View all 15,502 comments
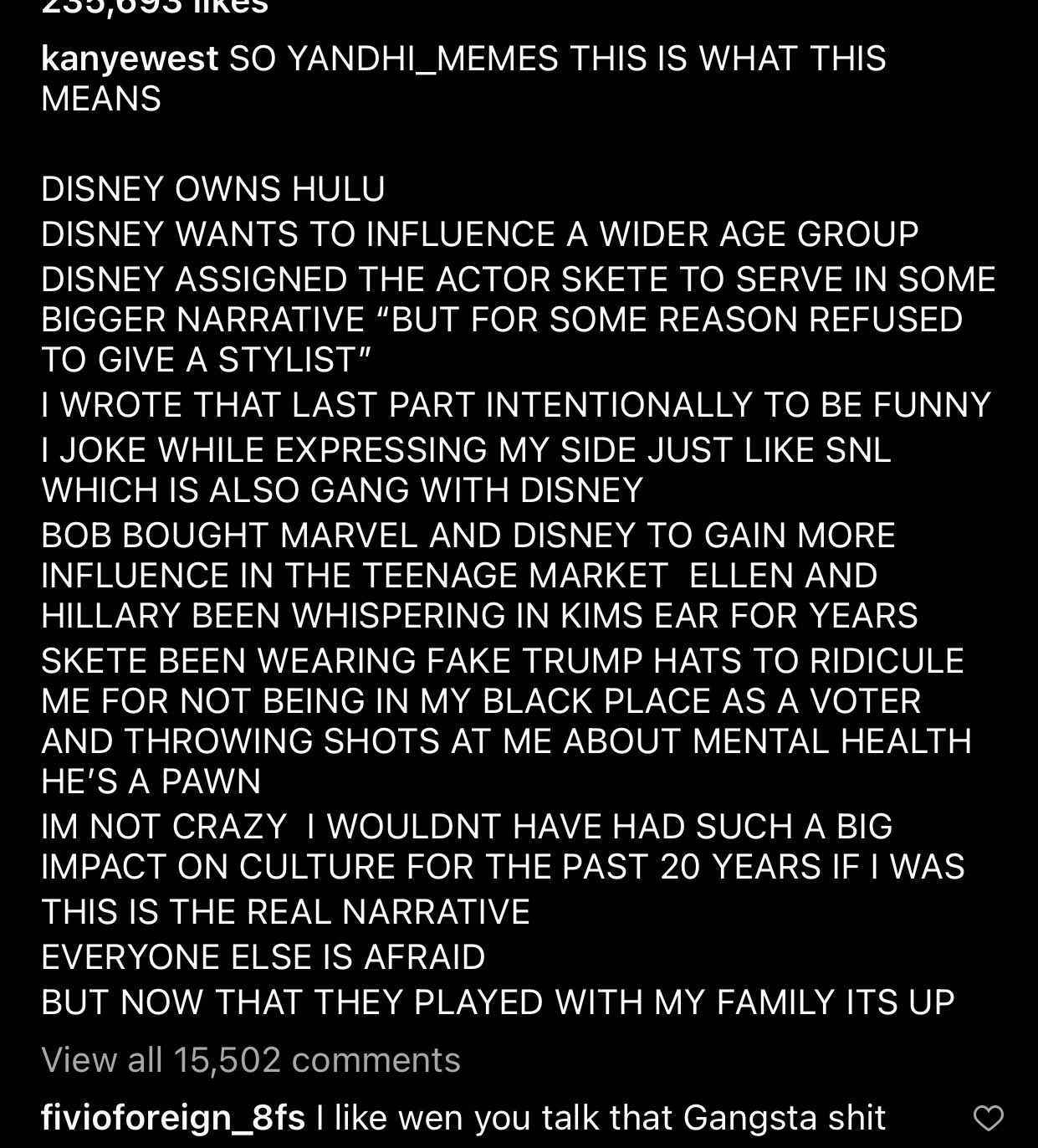Image resolution: width=1038 pixels, height=1148 pixels. point(250,1060)
